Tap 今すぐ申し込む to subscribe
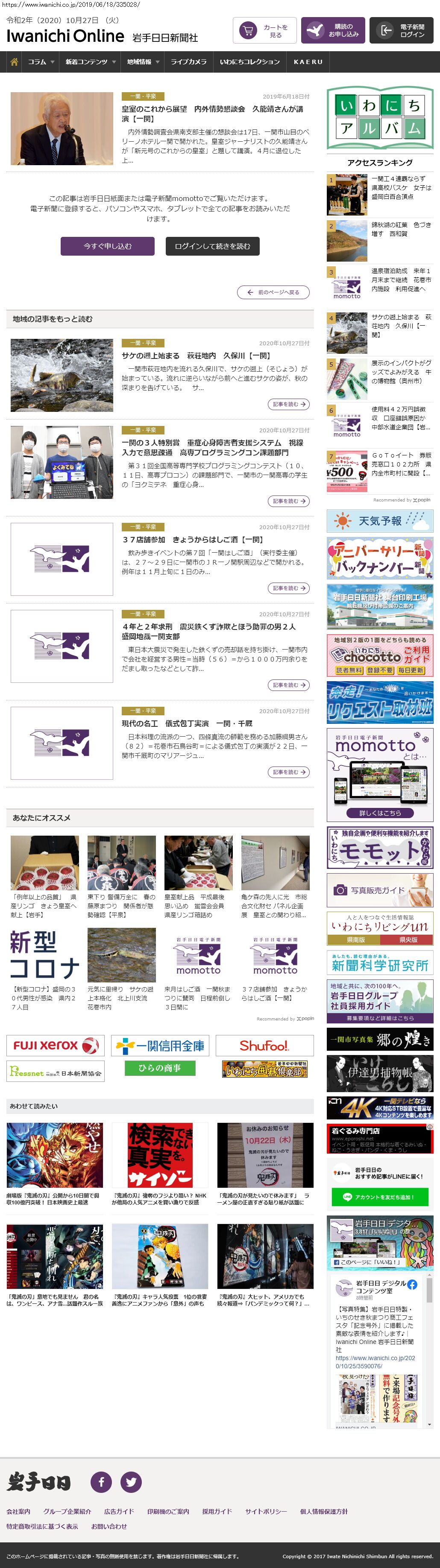The image size is (440, 1568). coord(107,246)
